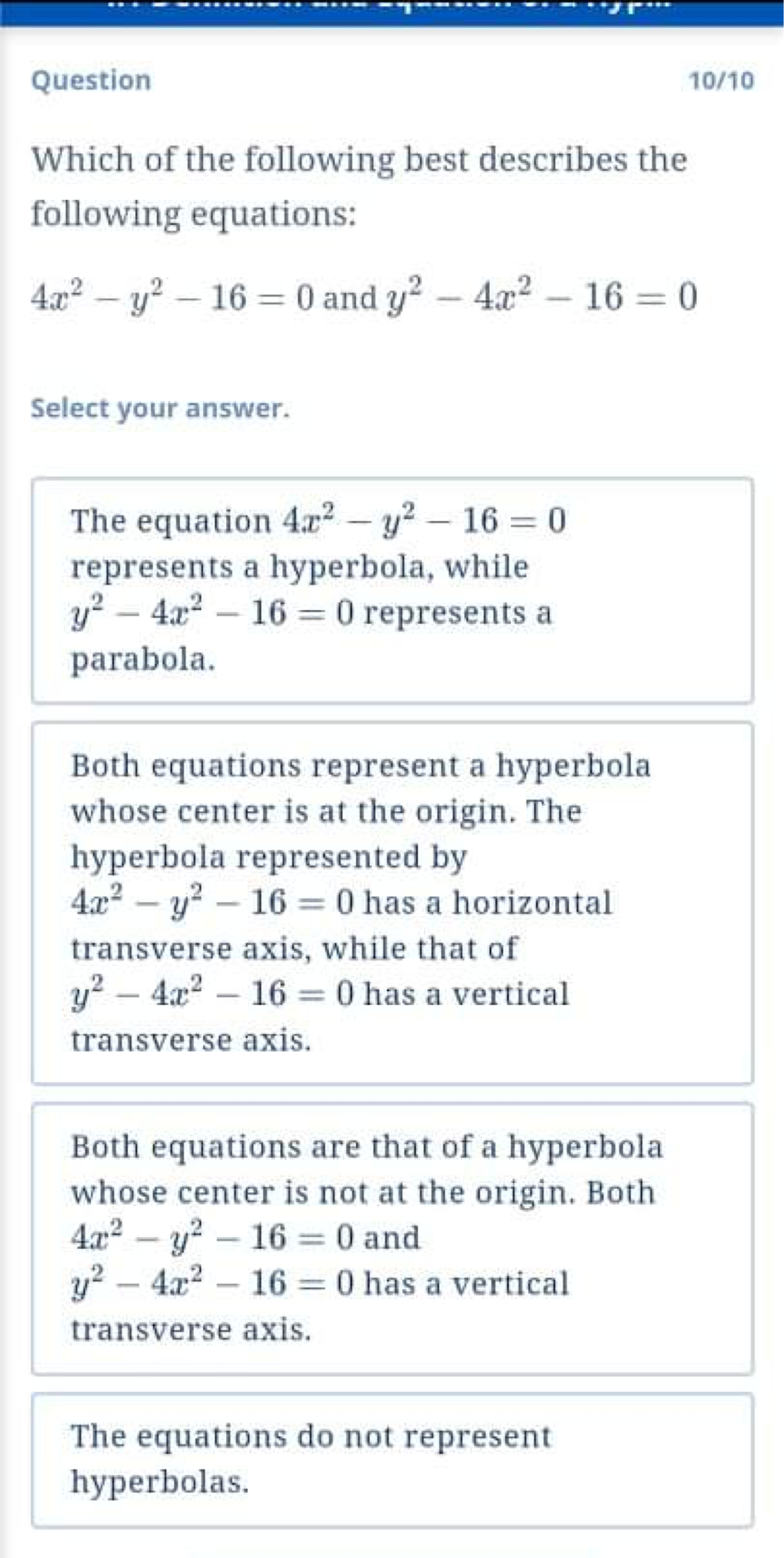Click the Select your answer prompt

tap(159, 409)
